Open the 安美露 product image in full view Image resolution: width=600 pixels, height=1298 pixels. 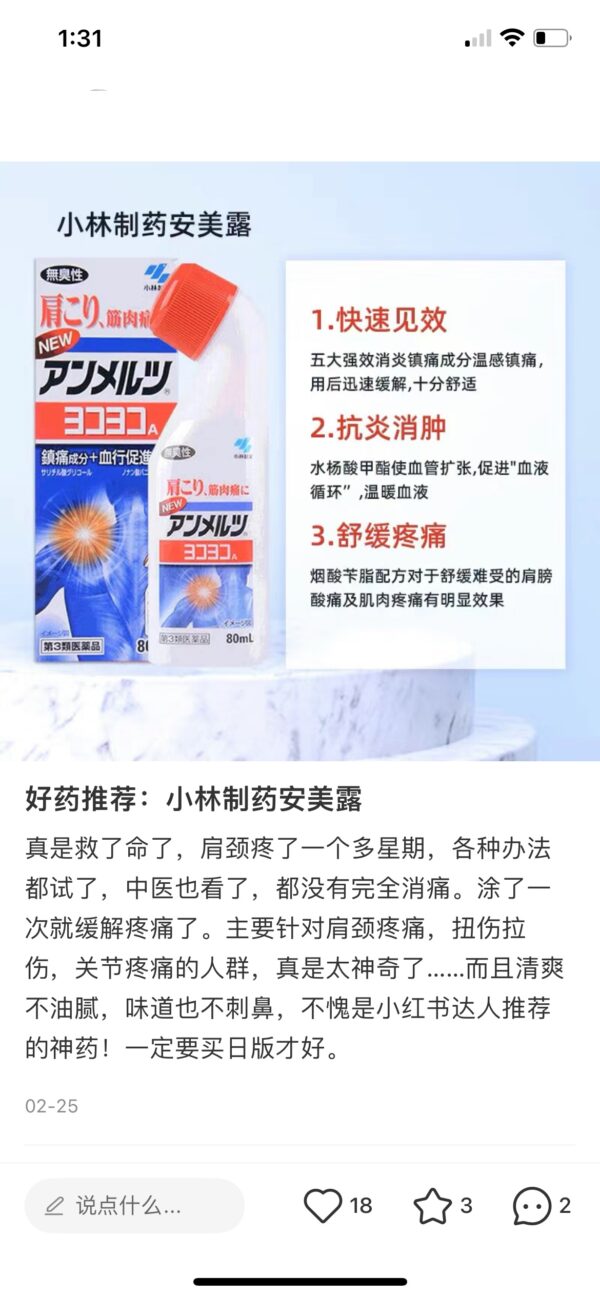(x=300, y=460)
